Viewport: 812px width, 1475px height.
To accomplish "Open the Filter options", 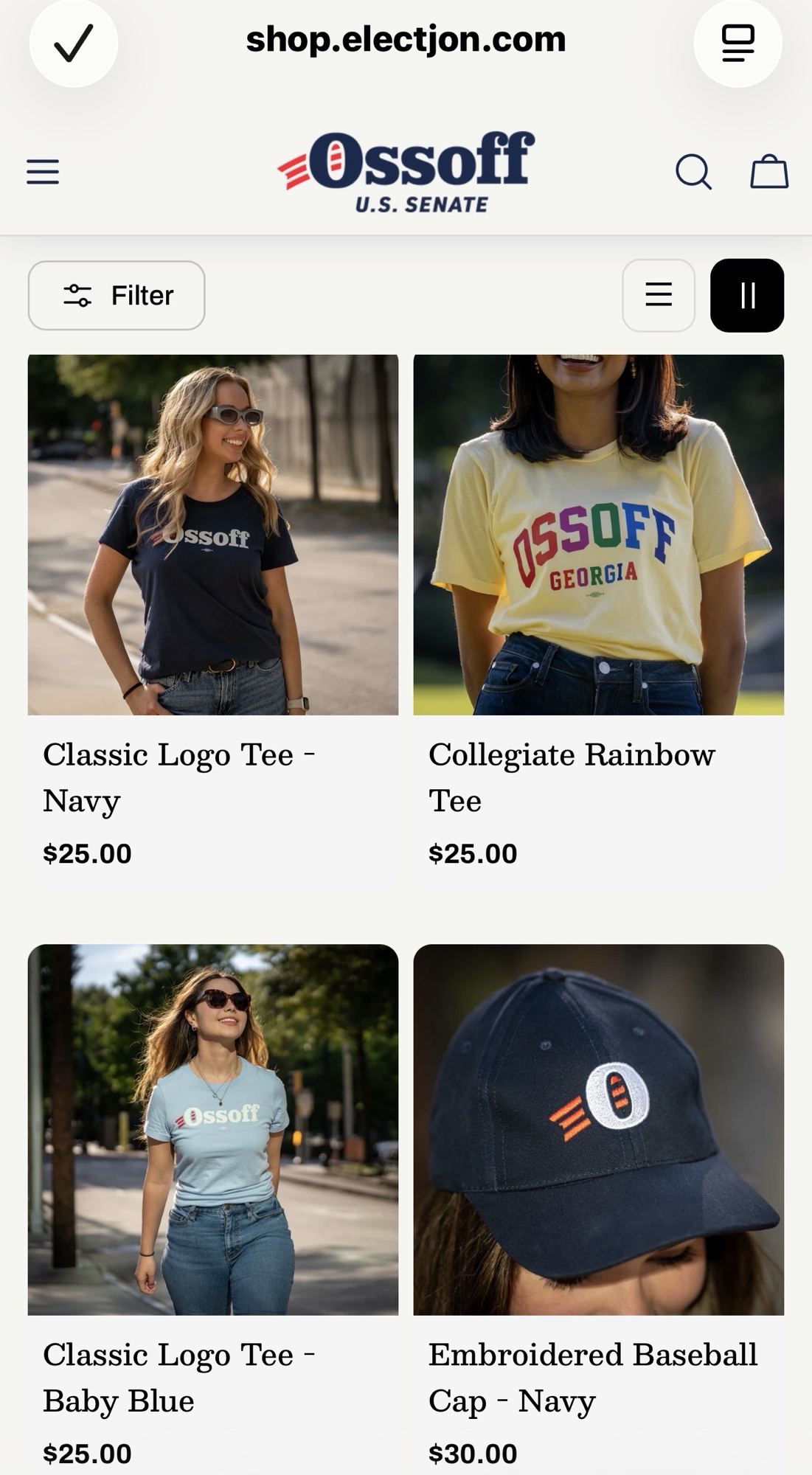I will coord(117,295).
